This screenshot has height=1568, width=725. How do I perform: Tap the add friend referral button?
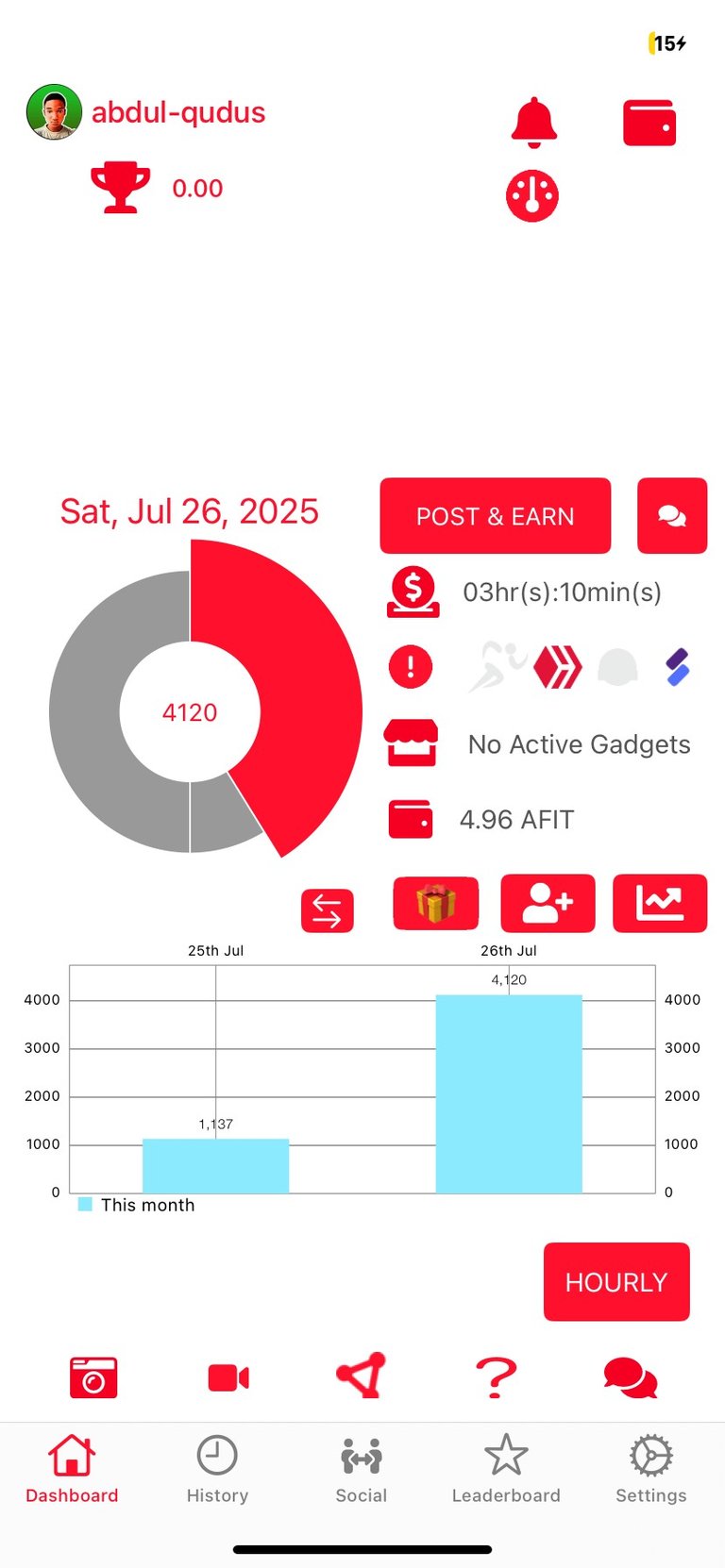click(x=548, y=903)
